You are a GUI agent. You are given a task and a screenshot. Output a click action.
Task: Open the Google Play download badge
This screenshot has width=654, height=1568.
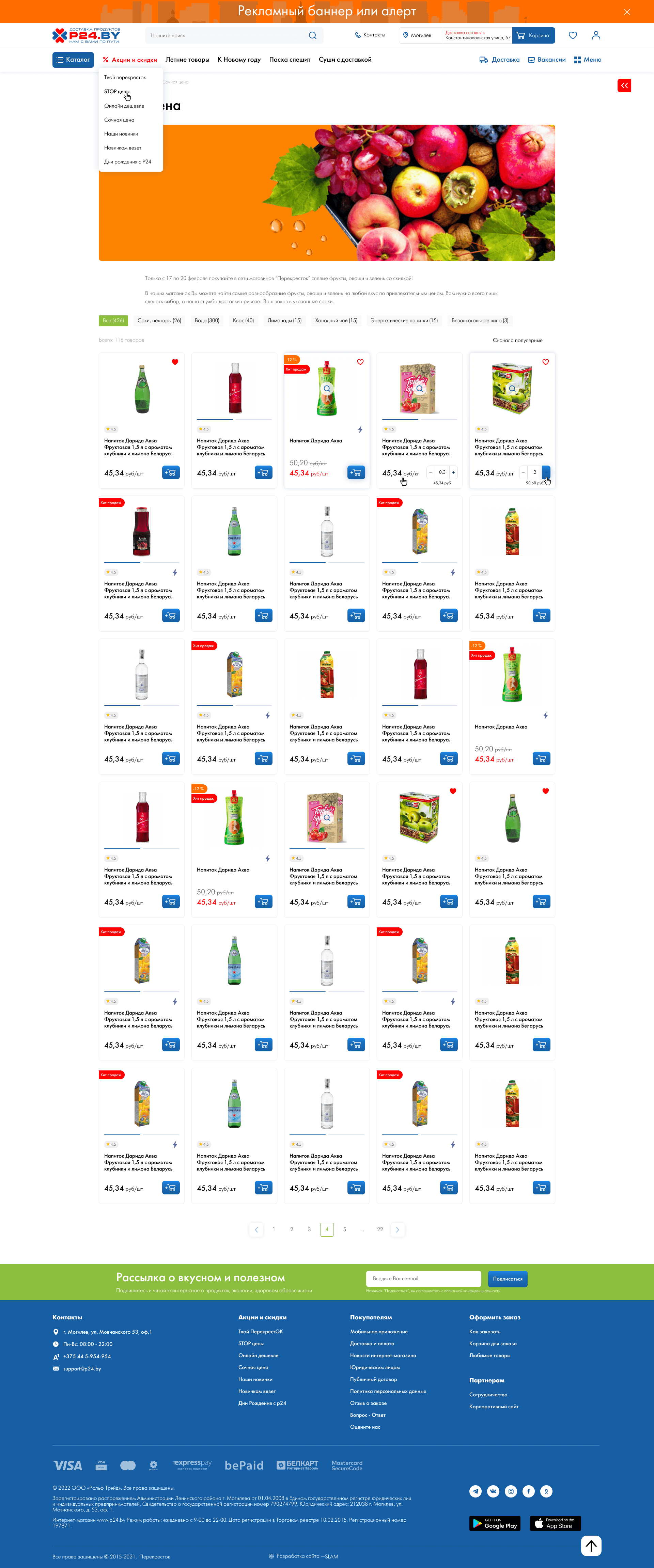495,1523
